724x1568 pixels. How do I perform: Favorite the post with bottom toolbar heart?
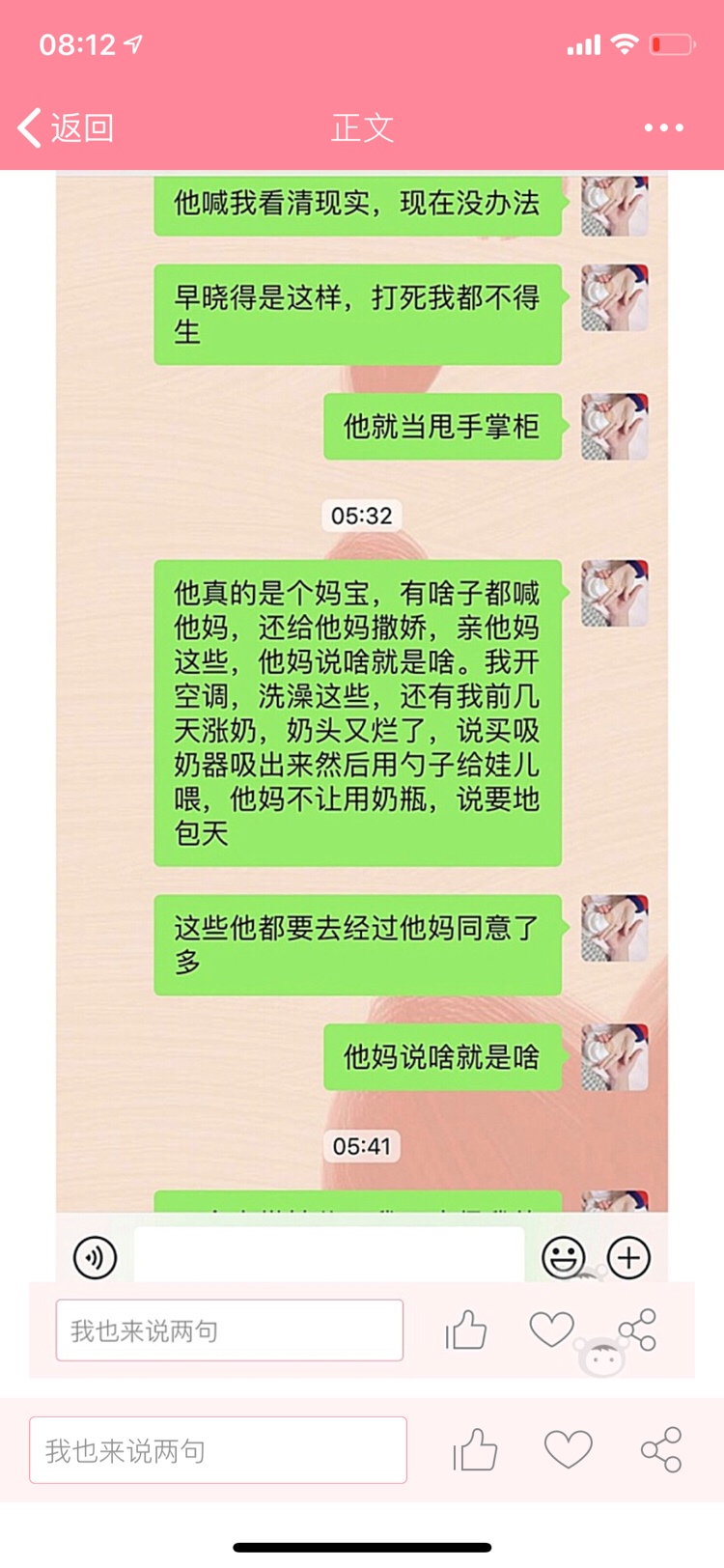click(x=568, y=1449)
